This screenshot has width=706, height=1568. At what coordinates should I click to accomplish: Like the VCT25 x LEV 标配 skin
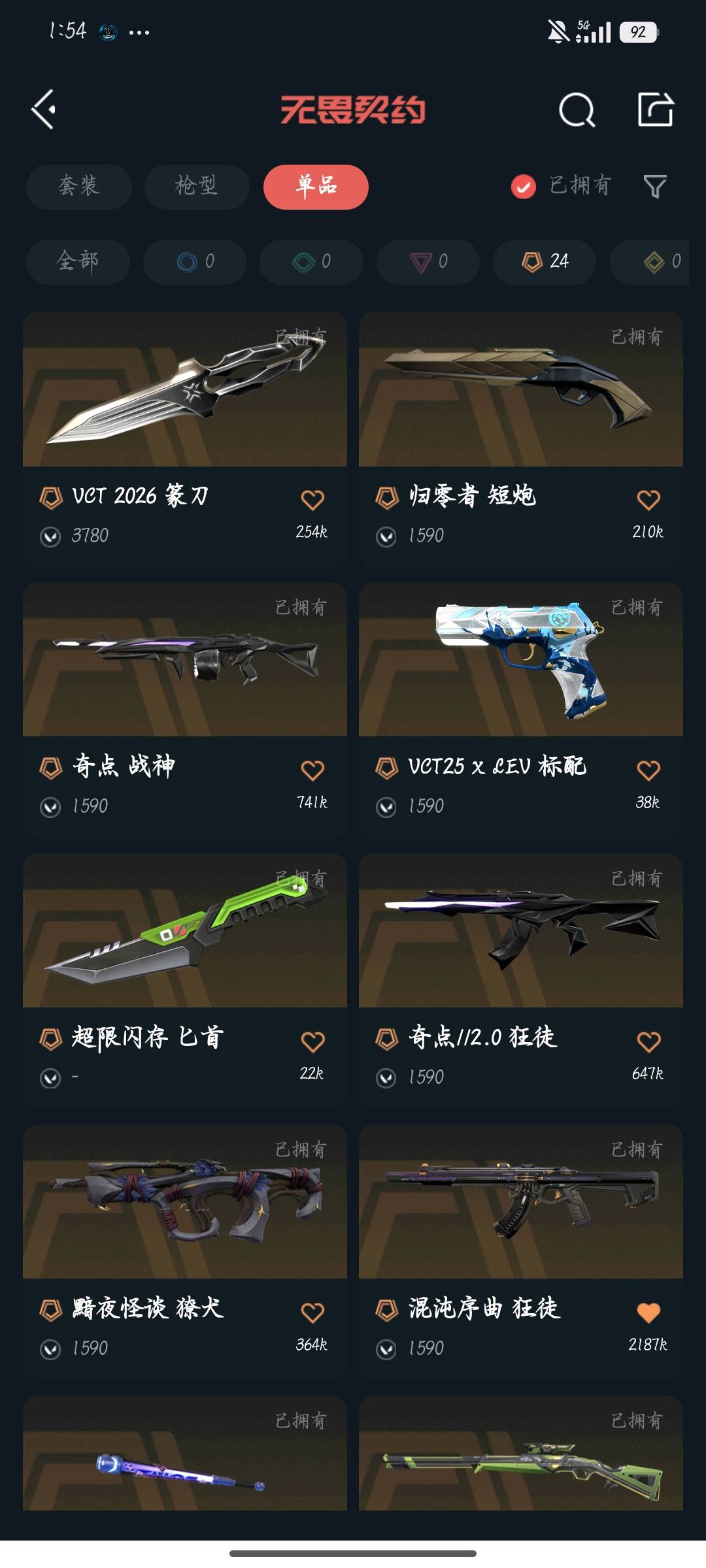648,771
